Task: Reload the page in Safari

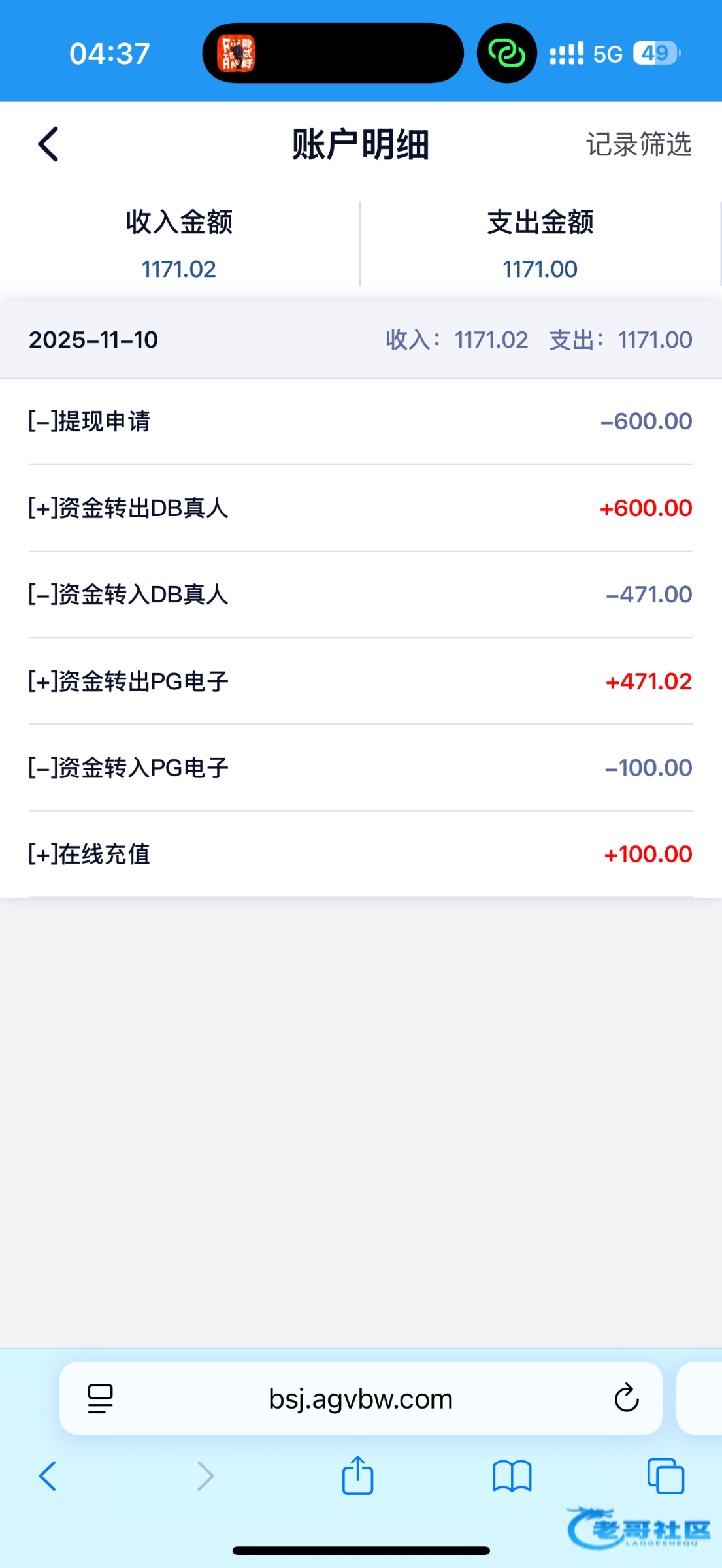Action: (x=626, y=1399)
